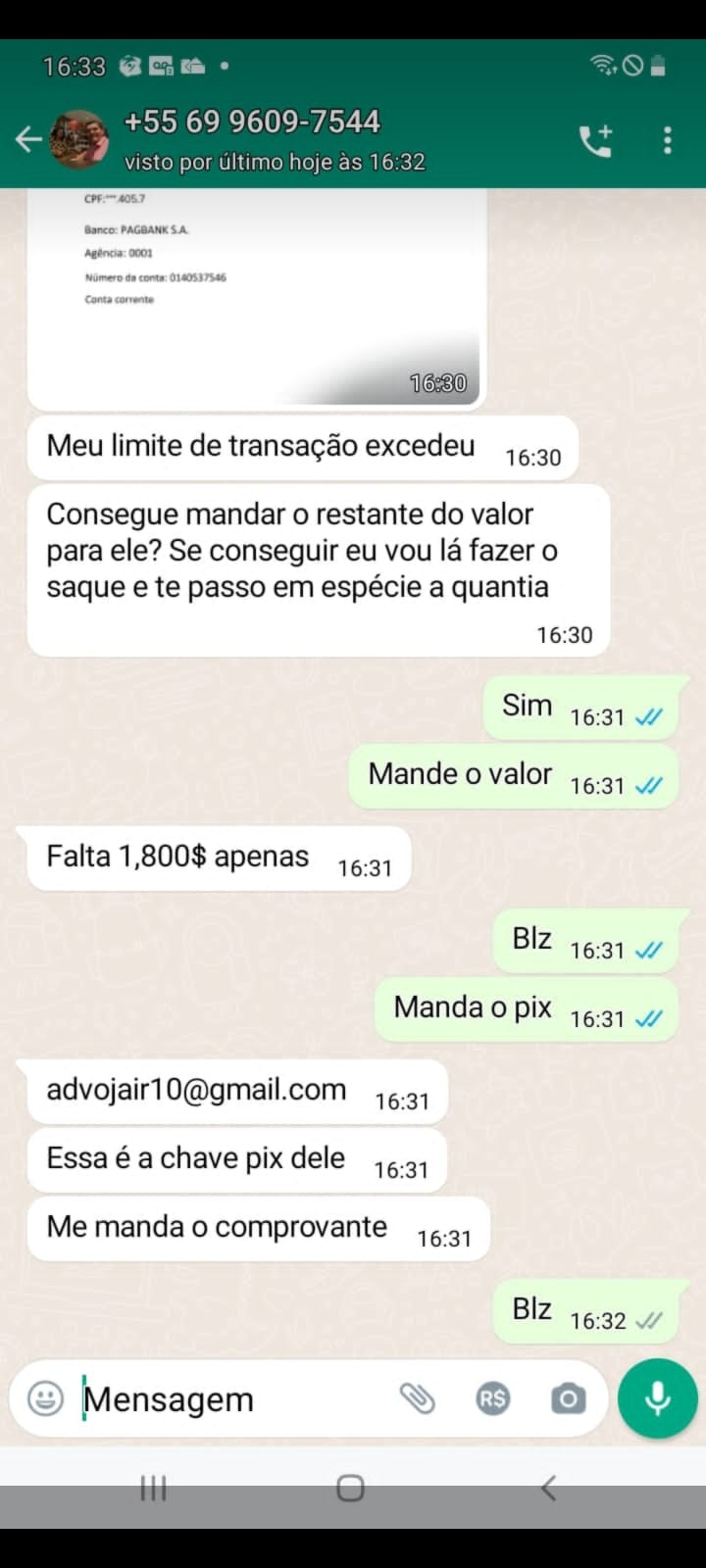Open the contact's profile picture
This screenshot has height=1568, width=706.
79,139
